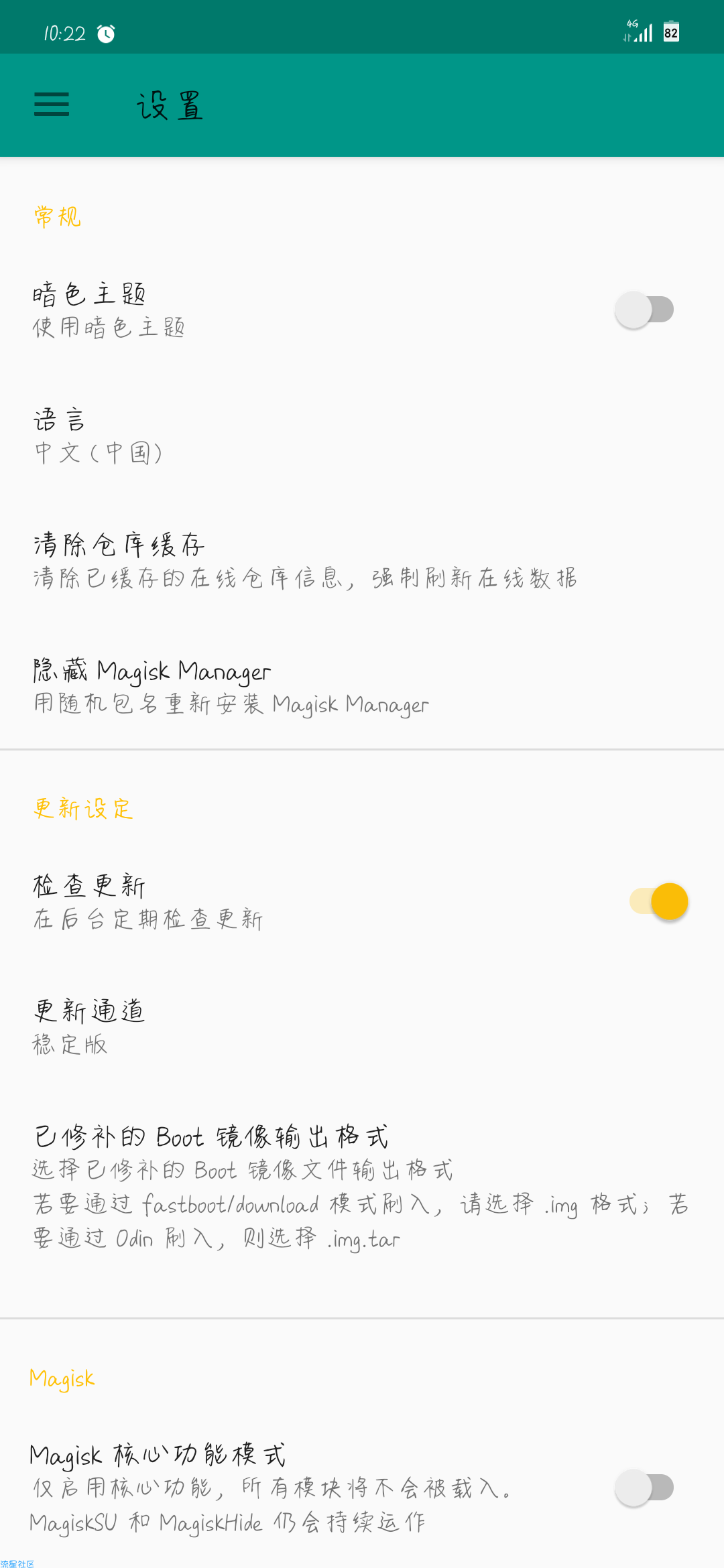This screenshot has width=724, height=1568.
Task: Open the 语言 language setting
Action: click(x=362, y=436)
